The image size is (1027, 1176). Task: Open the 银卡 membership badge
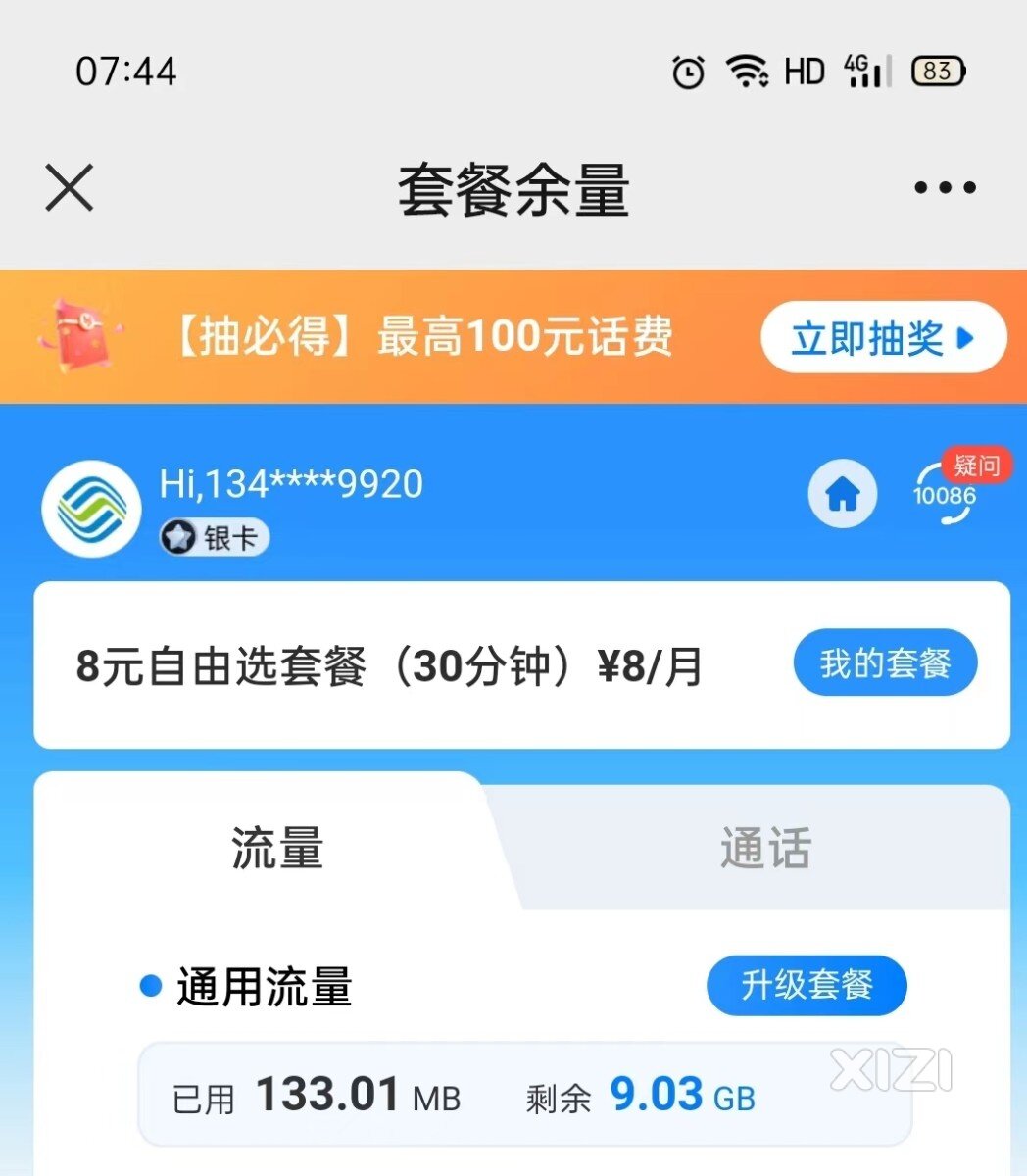(215, 538)
